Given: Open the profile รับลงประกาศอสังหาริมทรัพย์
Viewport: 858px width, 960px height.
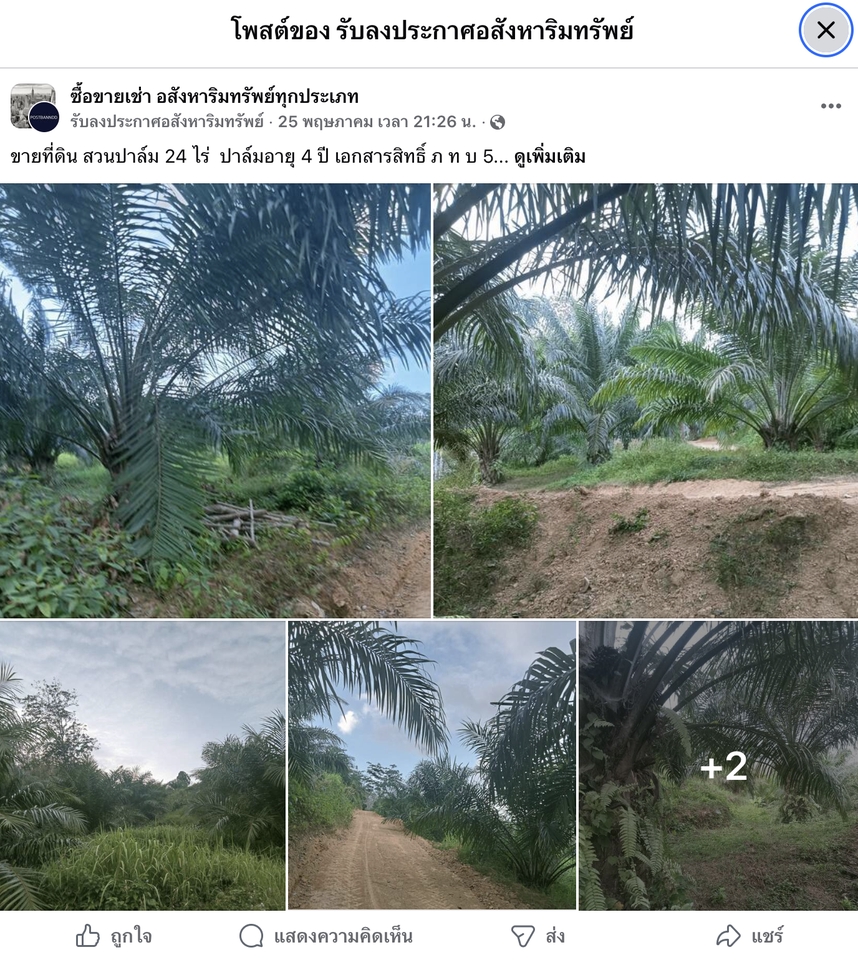Looking at the screenshot, I should (x=167, y=122).
